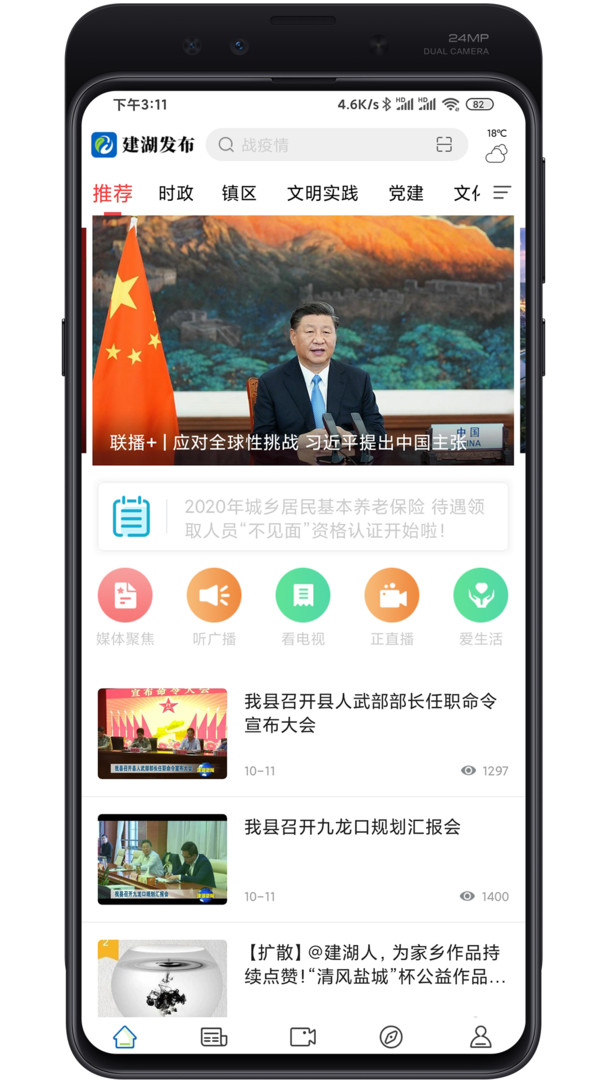This screenshot has width=607, height=1080.
Task: Tap the search box showing 战疫情
Action: (320, 145)
